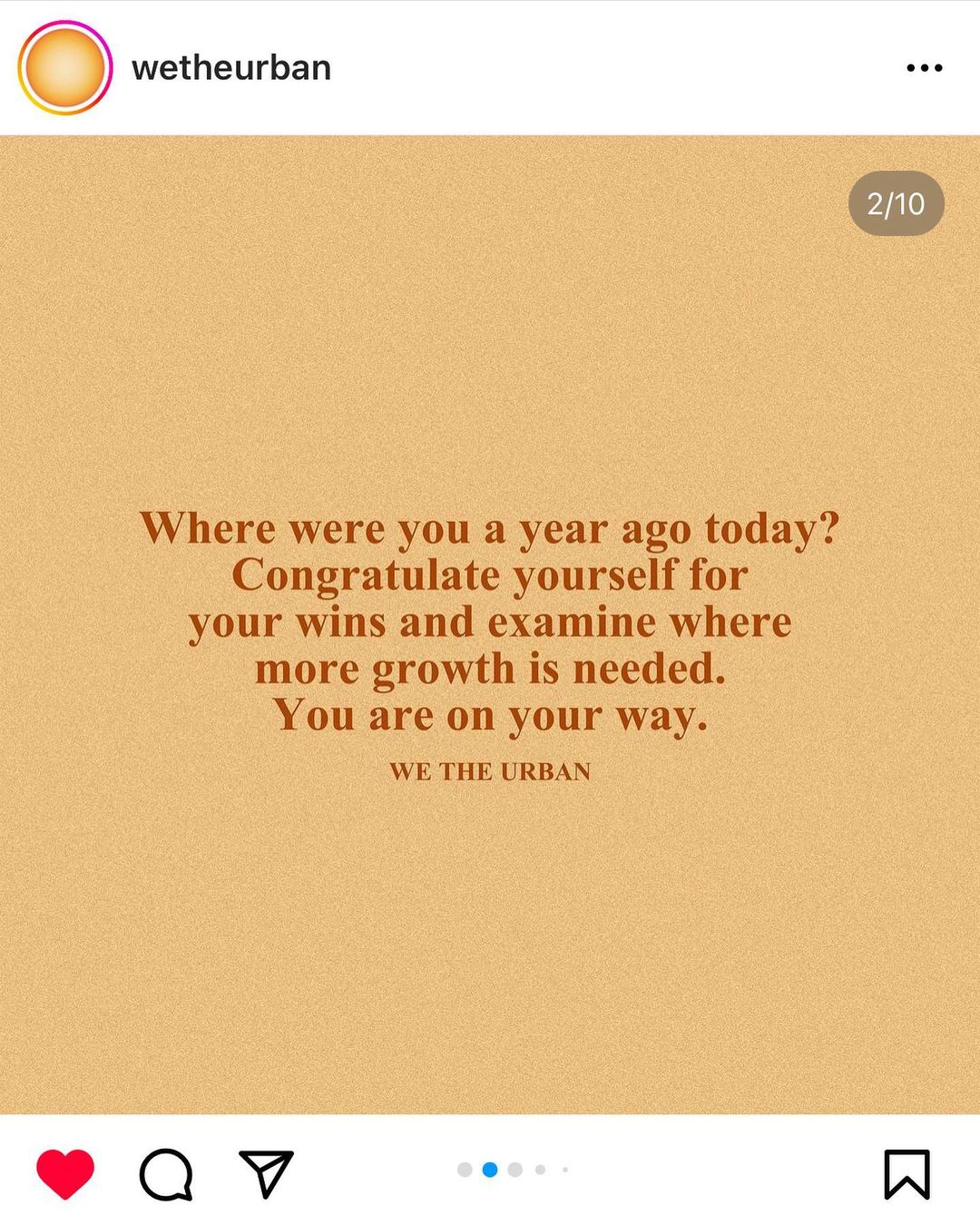
Task: Save the post with the bookmark icon
Action: pyautogui.click(x=907, y=1174)
